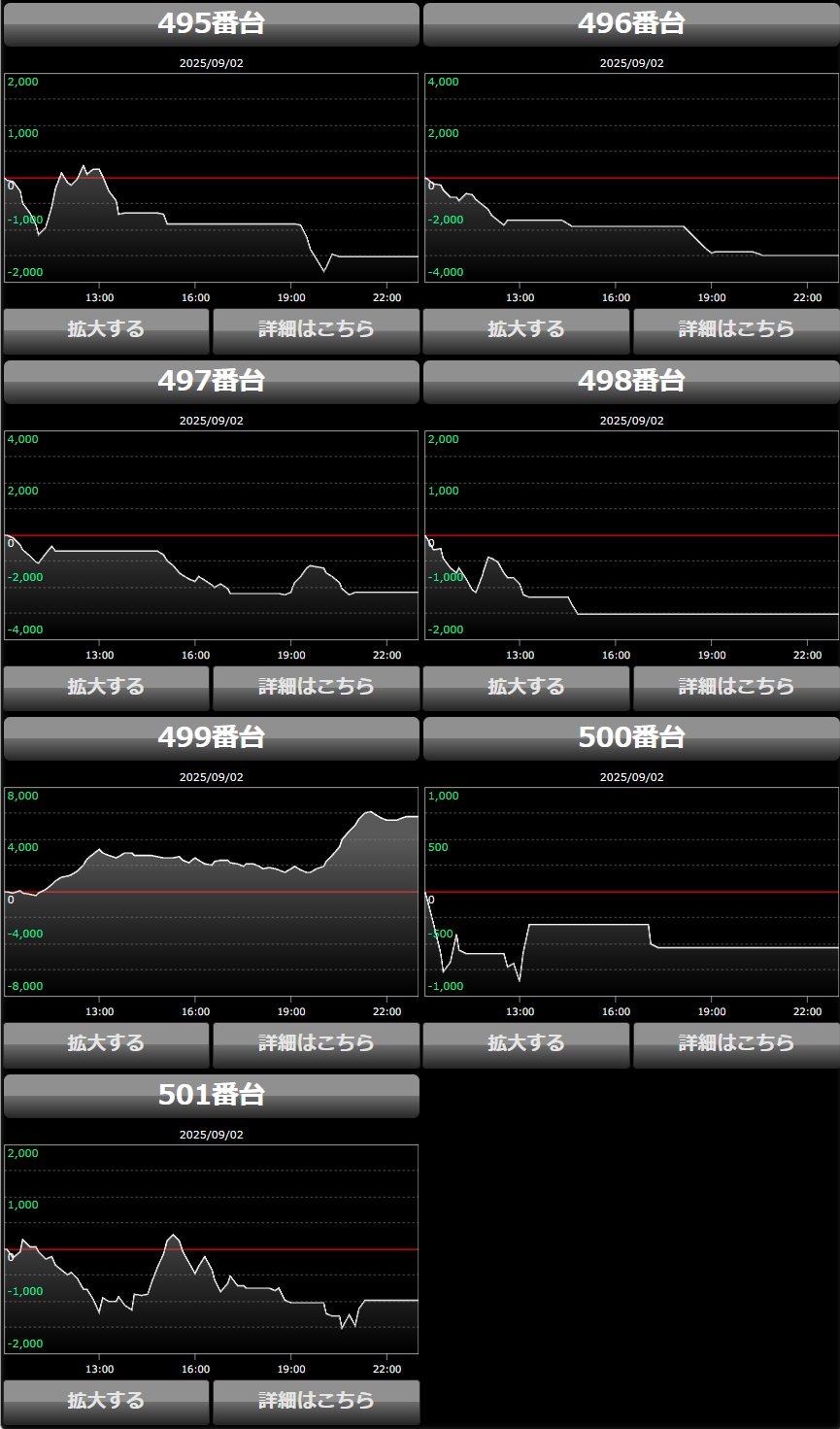840x1429 pixels.
Task: Open 詳細はこちら for 496番台
Action: coord(736,330)
